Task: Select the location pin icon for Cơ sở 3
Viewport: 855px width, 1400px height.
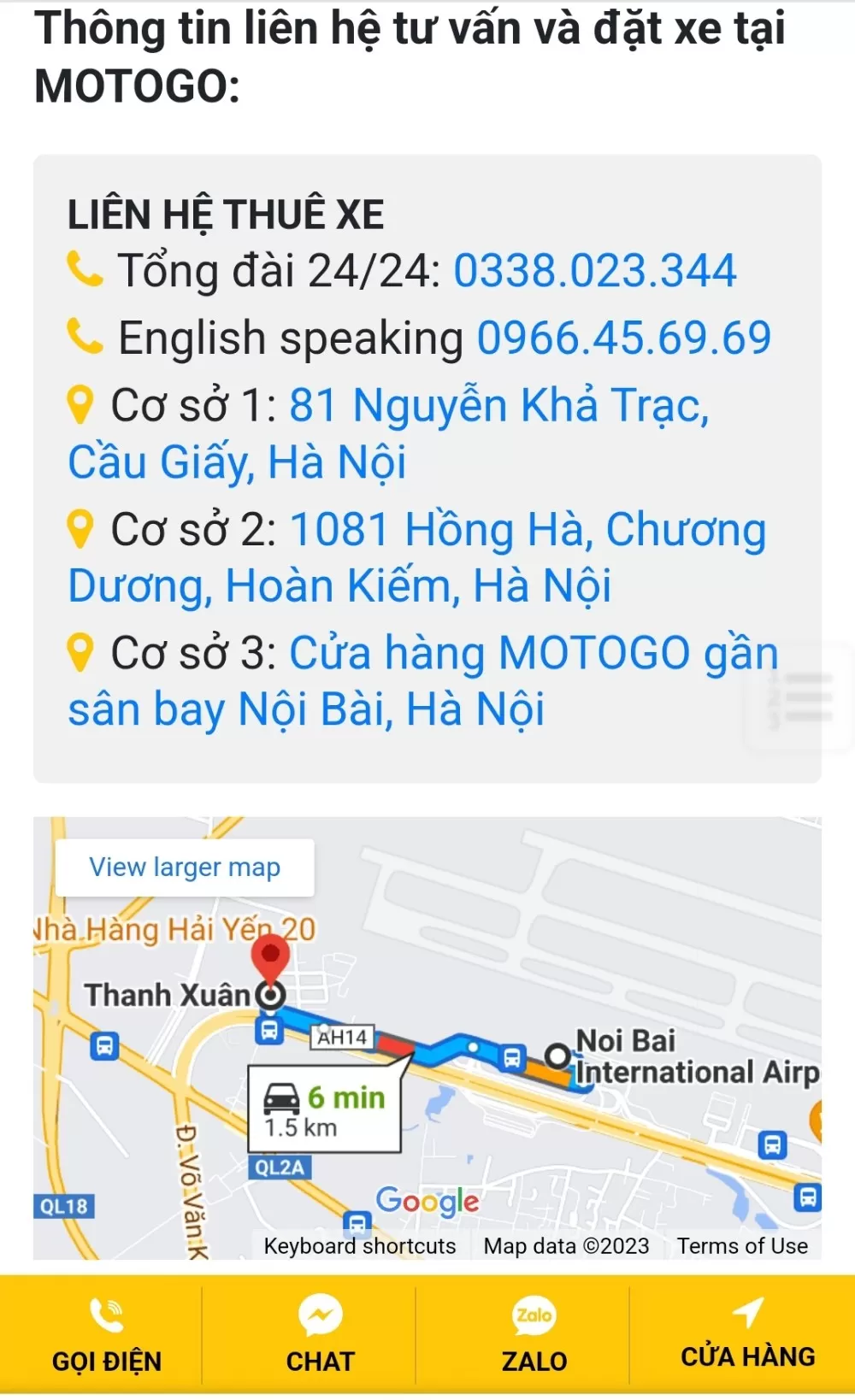Action: [80, 652]
